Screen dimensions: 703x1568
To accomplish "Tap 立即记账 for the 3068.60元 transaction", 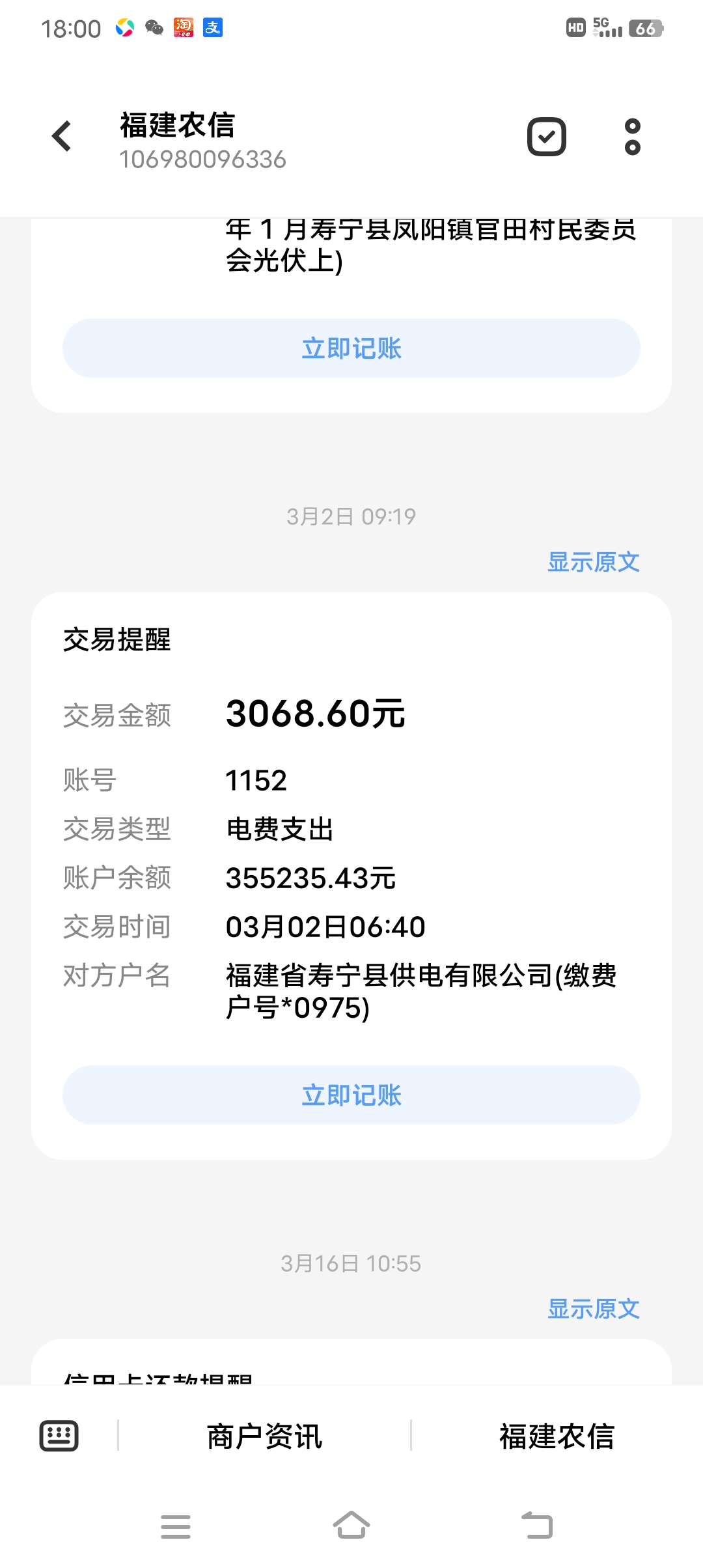I will click(351, 1095).
